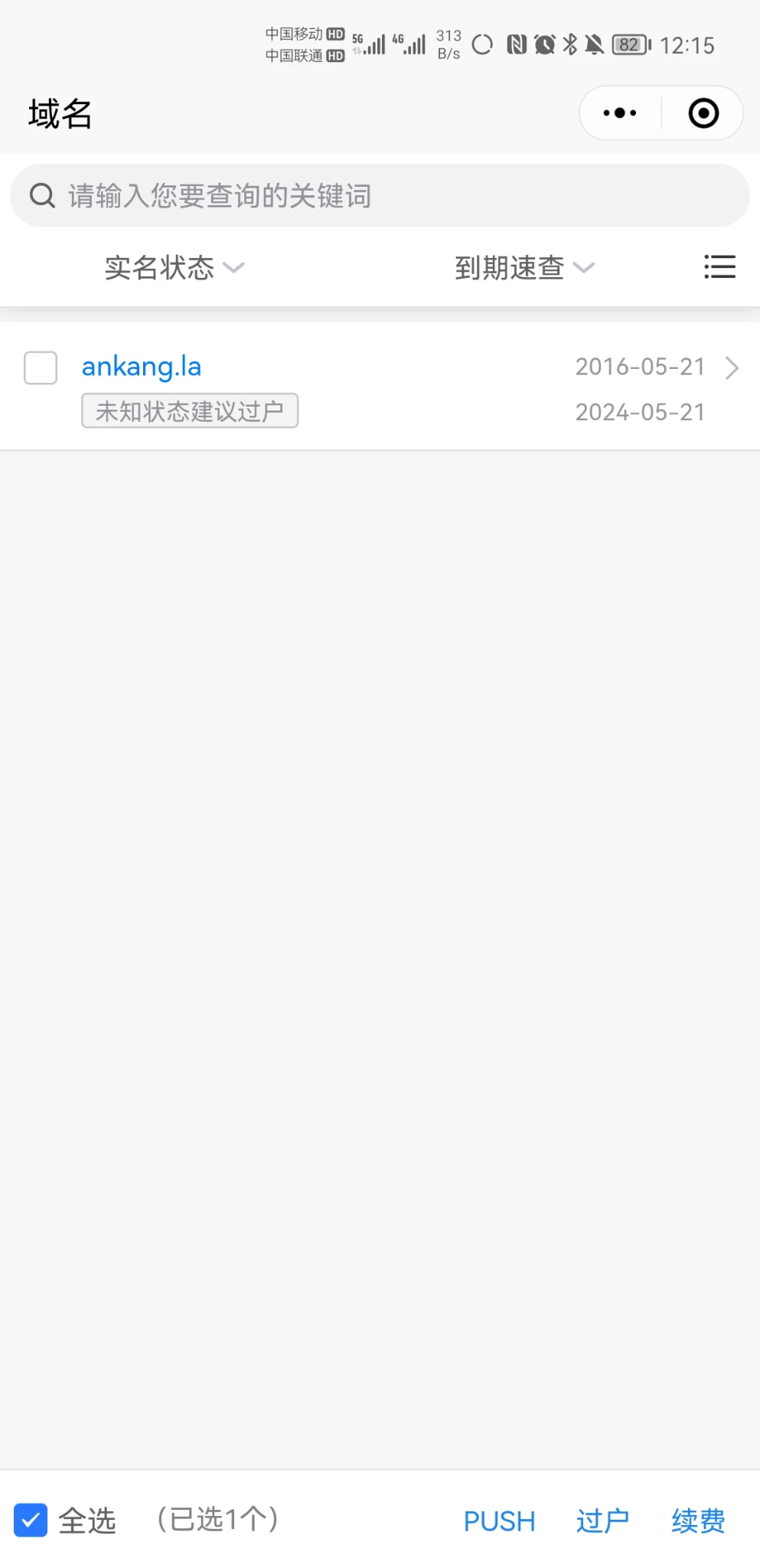The height and width of the screenshot is (1568, 760).
Task: Open the ankang.la row chevron
Action: [x=732, y=368]
